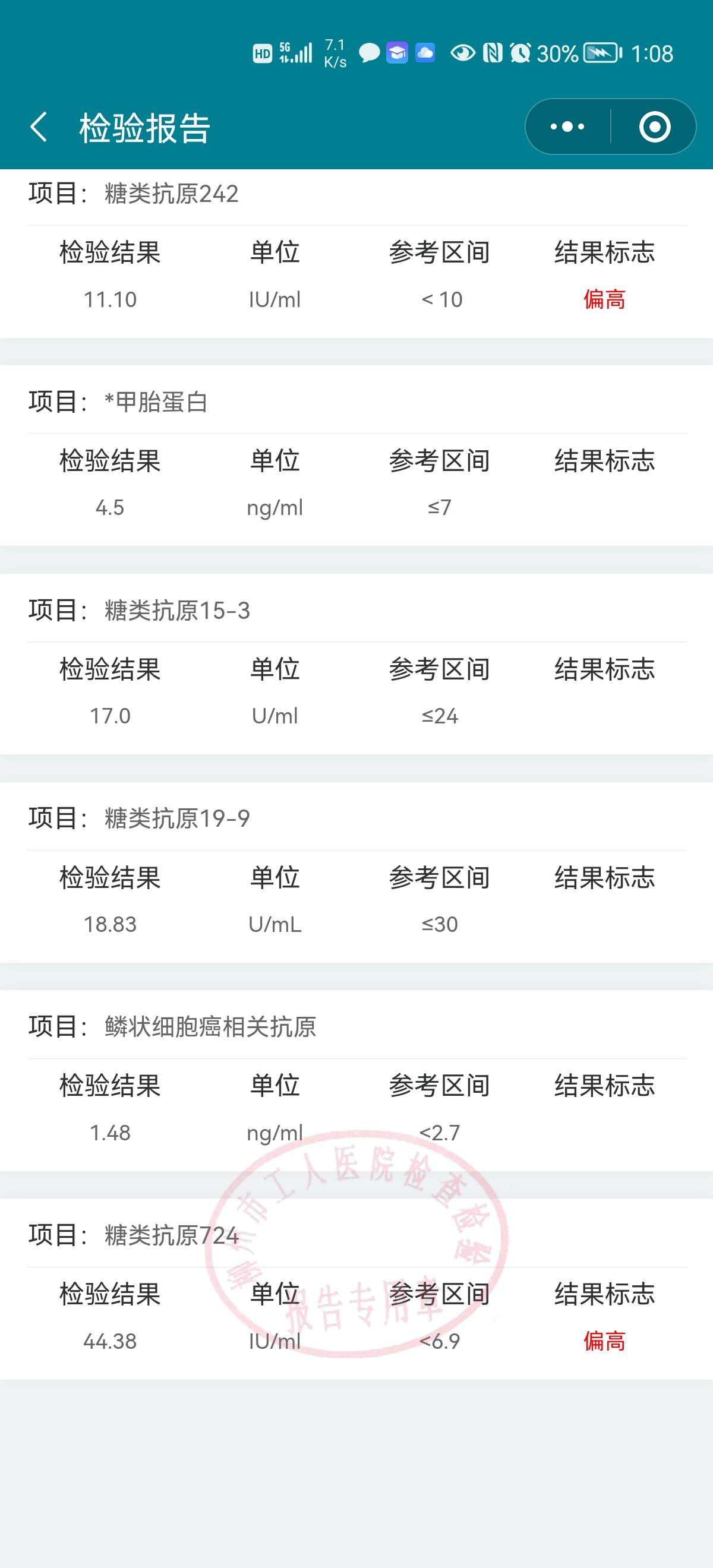Tap the weather cloud icon in status bar
This screenshot has height=1568, width=713.
[x=426, y=53]
